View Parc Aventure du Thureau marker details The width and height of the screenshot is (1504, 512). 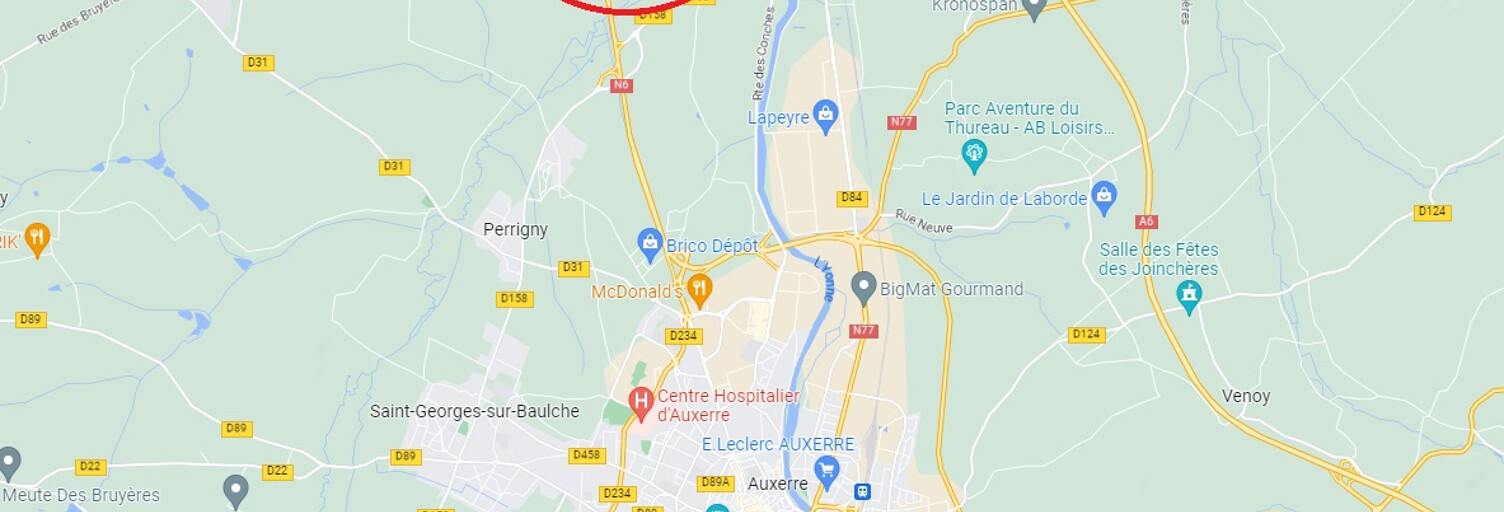(x=974, y=154)
